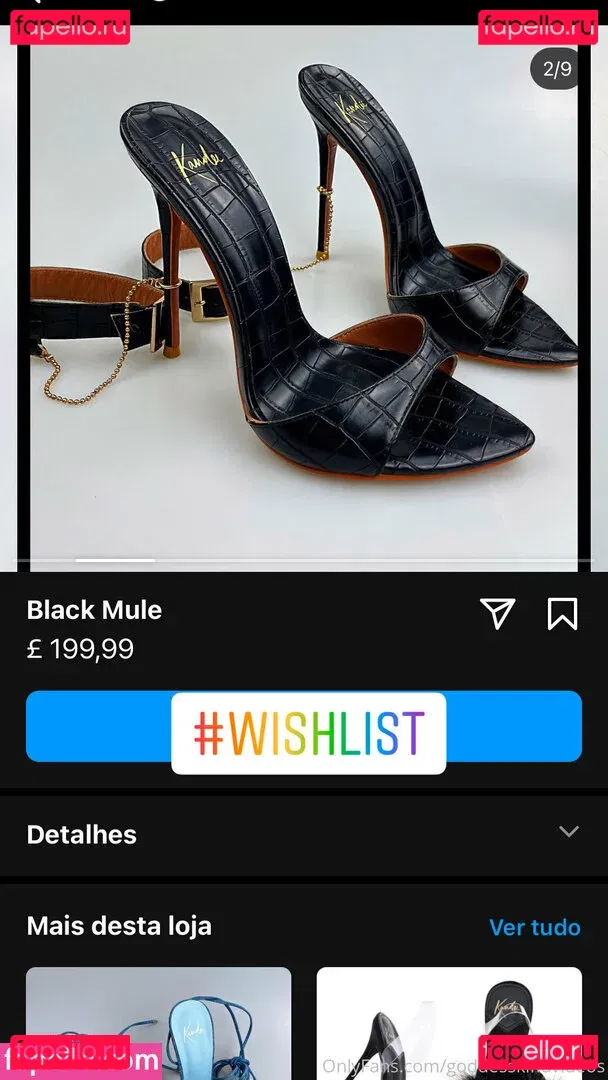608x1080 pixels.
Task: Expand the Detalhes section
Action: pyautogui.click(x=568, y=832)
